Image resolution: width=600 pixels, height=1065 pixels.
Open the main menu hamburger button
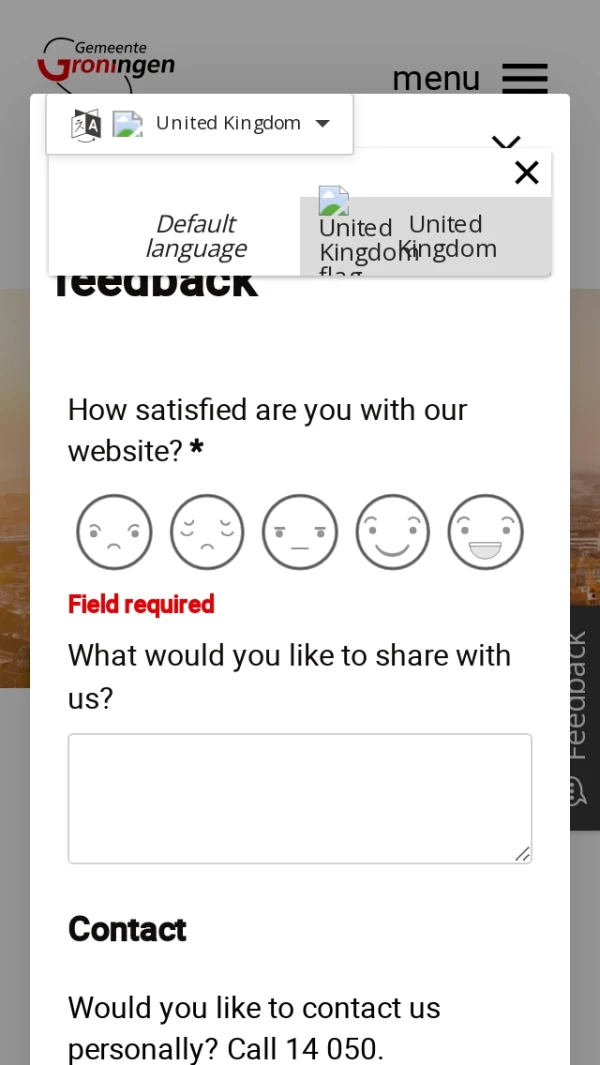pyautogui.click(x=524, y=78)
